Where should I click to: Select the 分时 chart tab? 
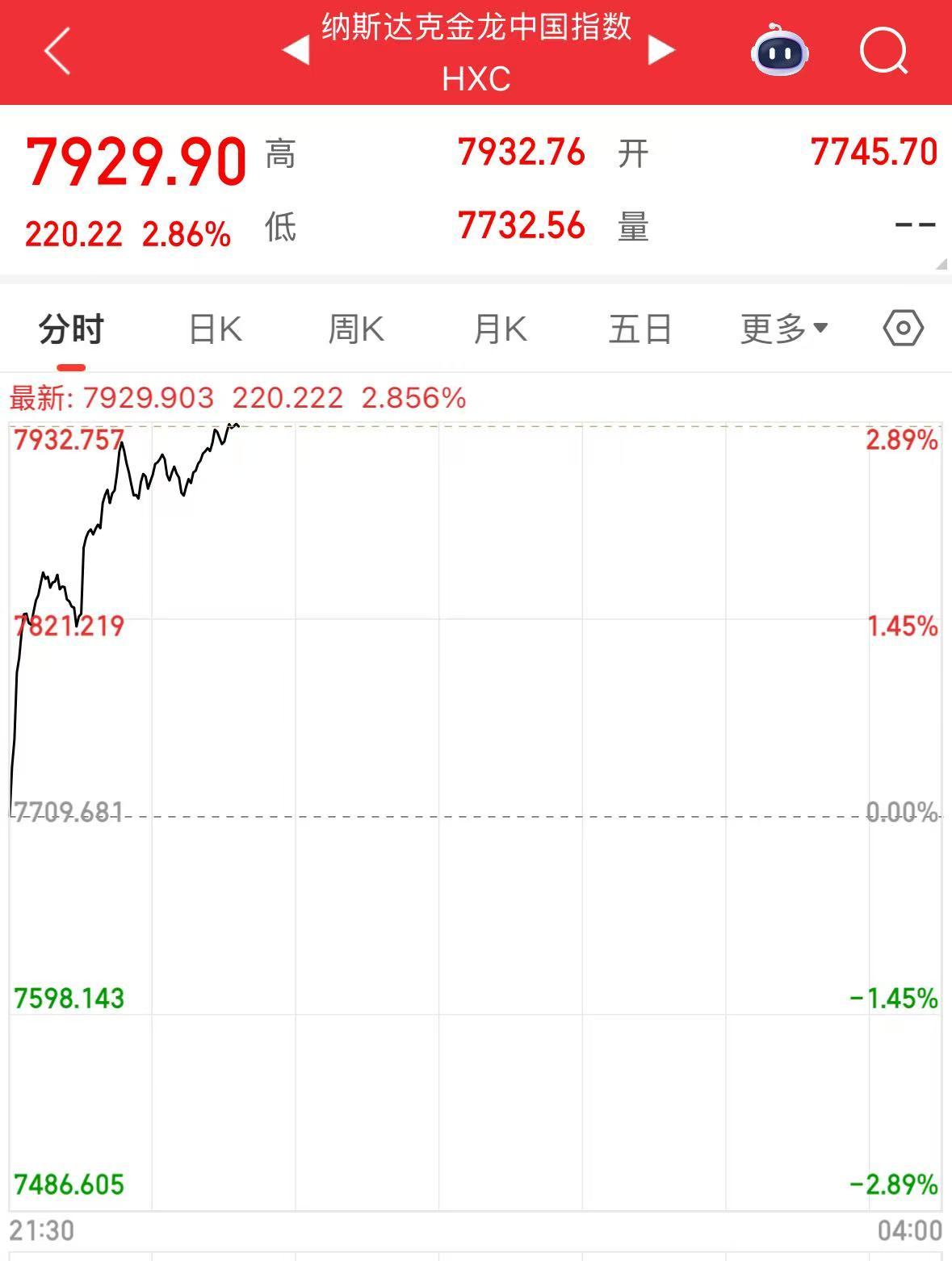[71, 329]
